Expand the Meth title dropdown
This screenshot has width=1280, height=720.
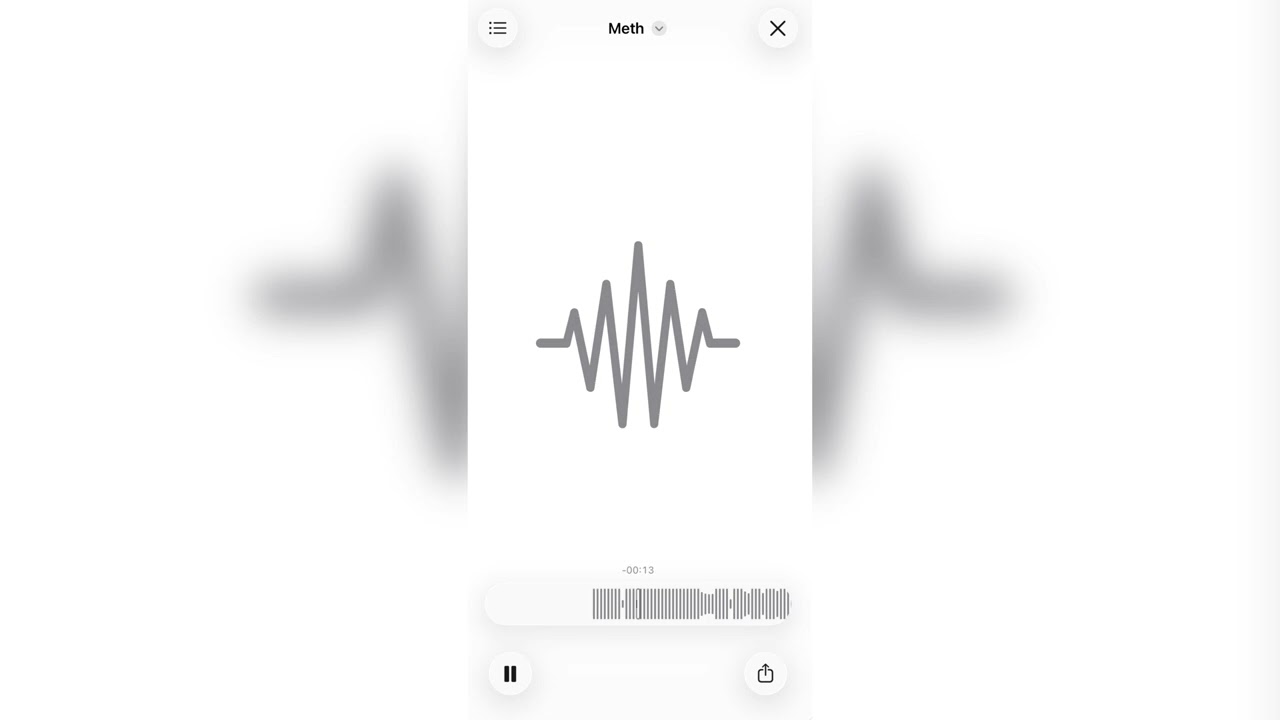point(659,28)
